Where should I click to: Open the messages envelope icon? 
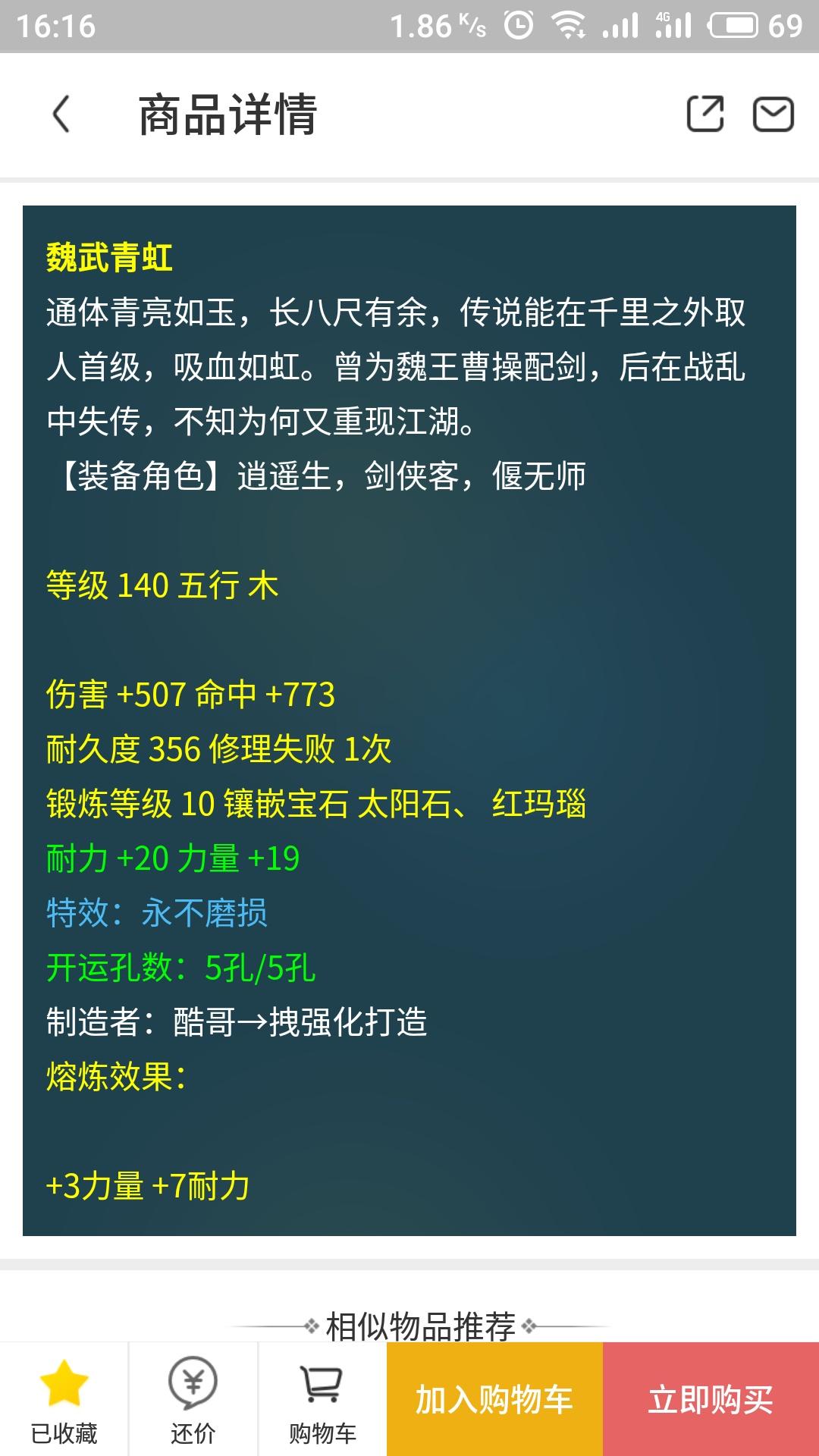pyautogui.click(x=773, y=115)
